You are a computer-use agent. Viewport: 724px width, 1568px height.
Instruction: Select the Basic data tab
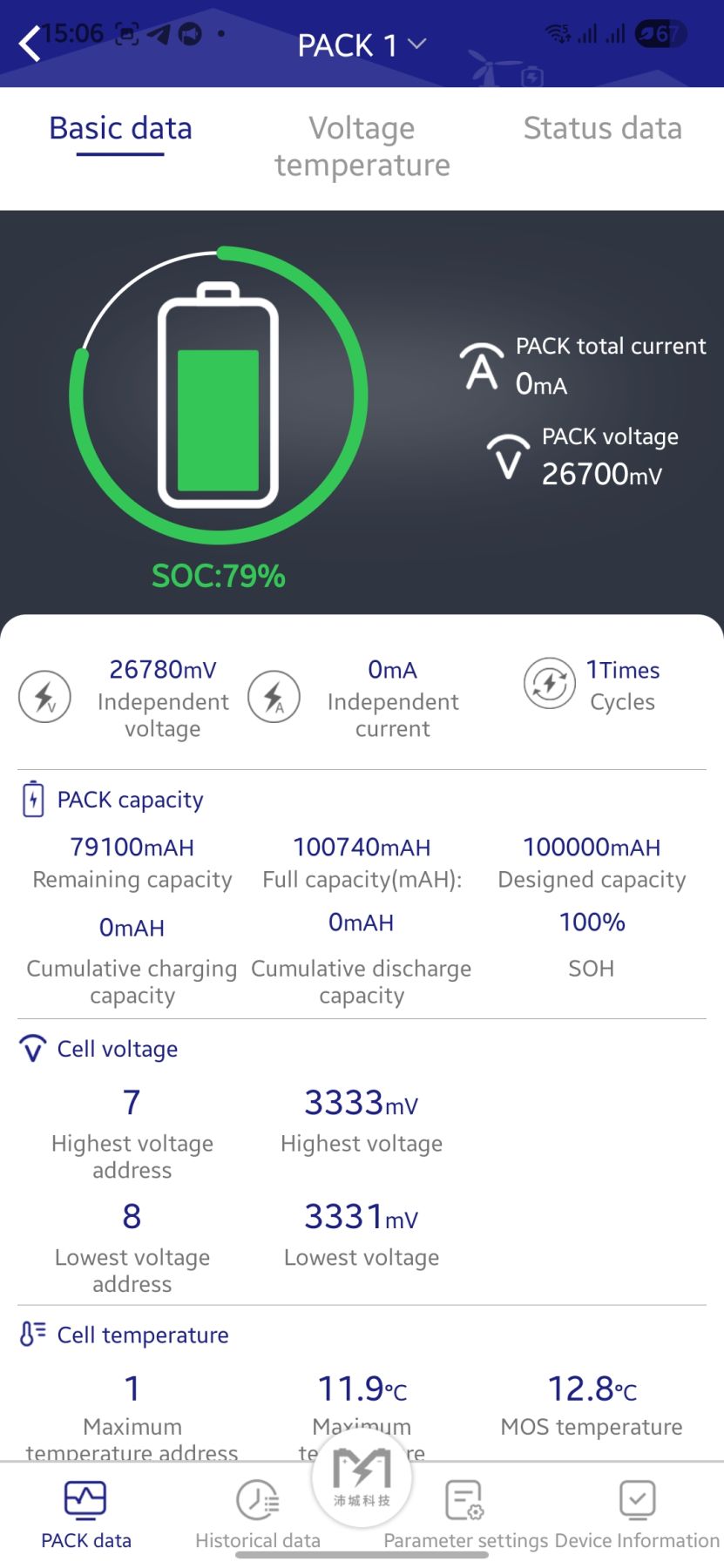point(120,129)
